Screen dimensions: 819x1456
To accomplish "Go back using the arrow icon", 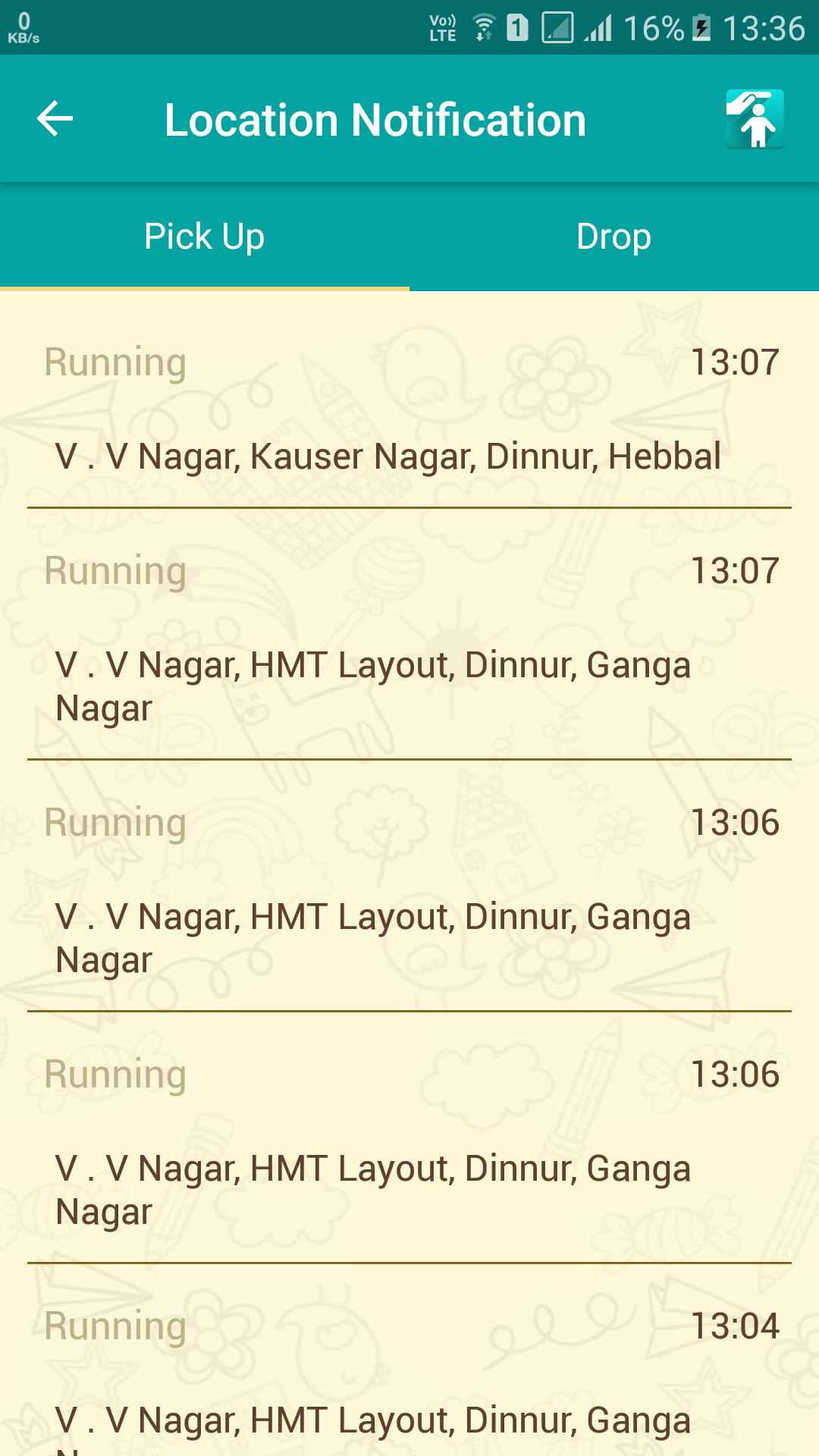I will coord(55,119).
